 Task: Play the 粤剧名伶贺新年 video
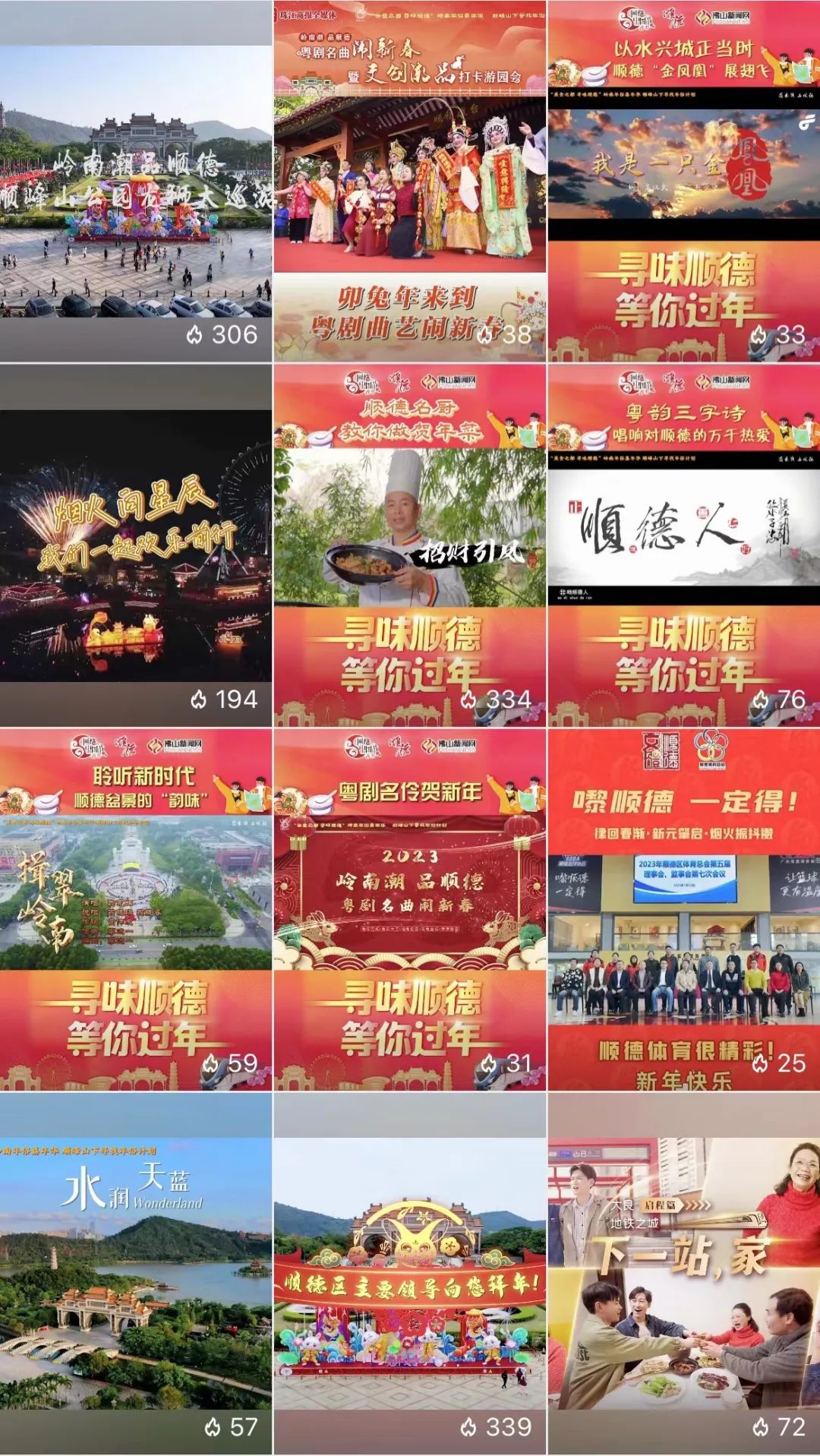(x=409, y=909)
